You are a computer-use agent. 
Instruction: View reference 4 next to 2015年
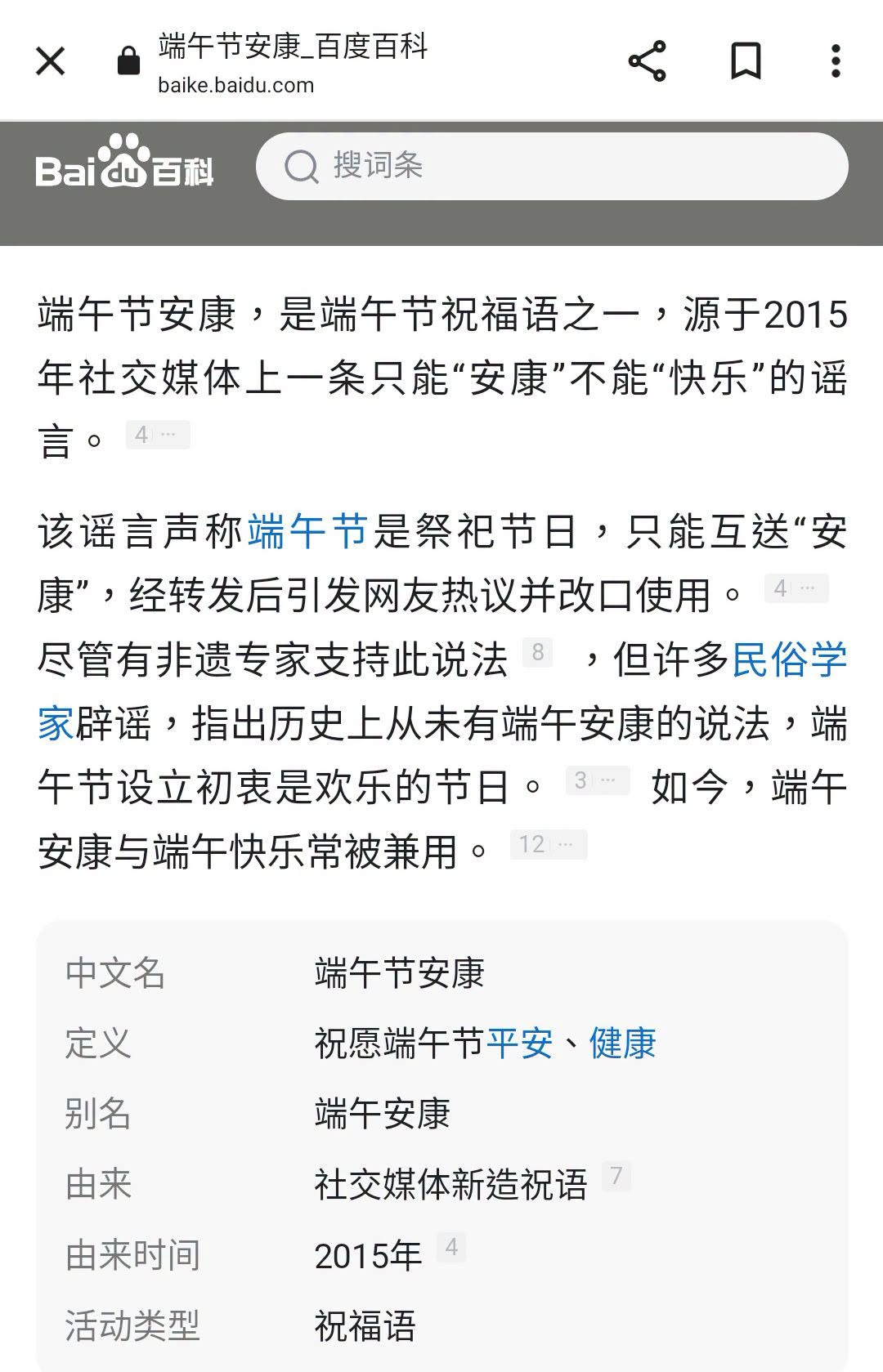point(451,1247)
